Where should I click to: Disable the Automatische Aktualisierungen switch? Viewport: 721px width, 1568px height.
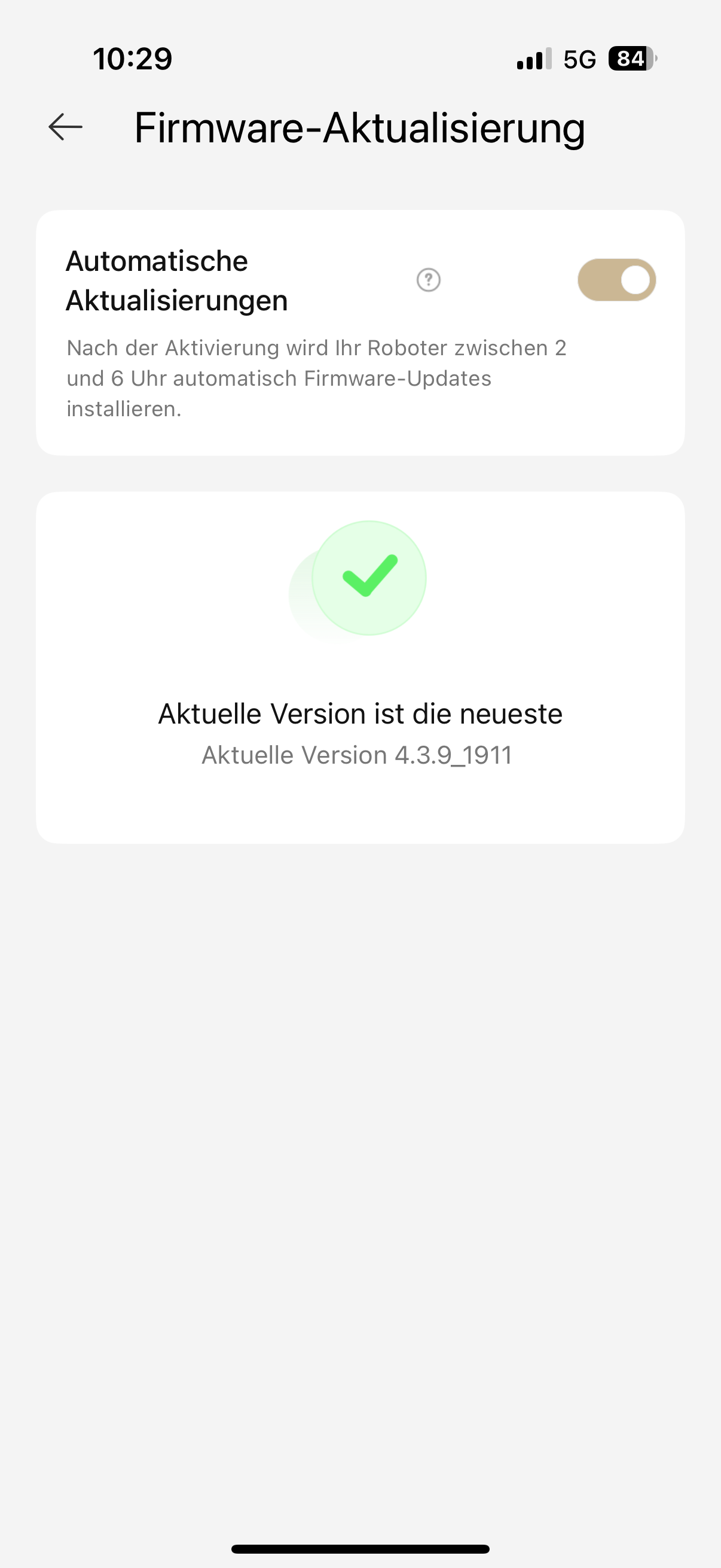pos(616,280)
